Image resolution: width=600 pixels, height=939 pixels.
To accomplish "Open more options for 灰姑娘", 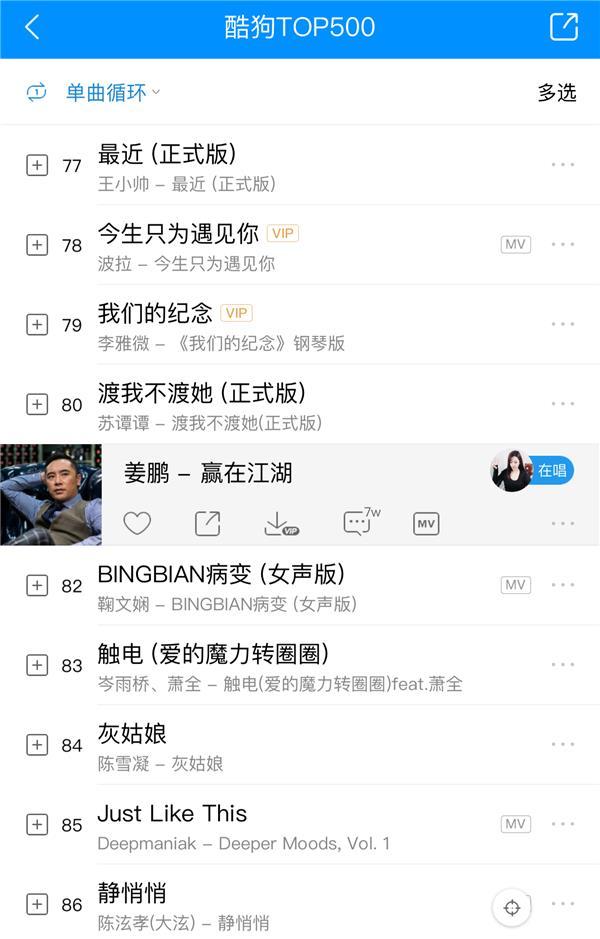I will [563, 744].
